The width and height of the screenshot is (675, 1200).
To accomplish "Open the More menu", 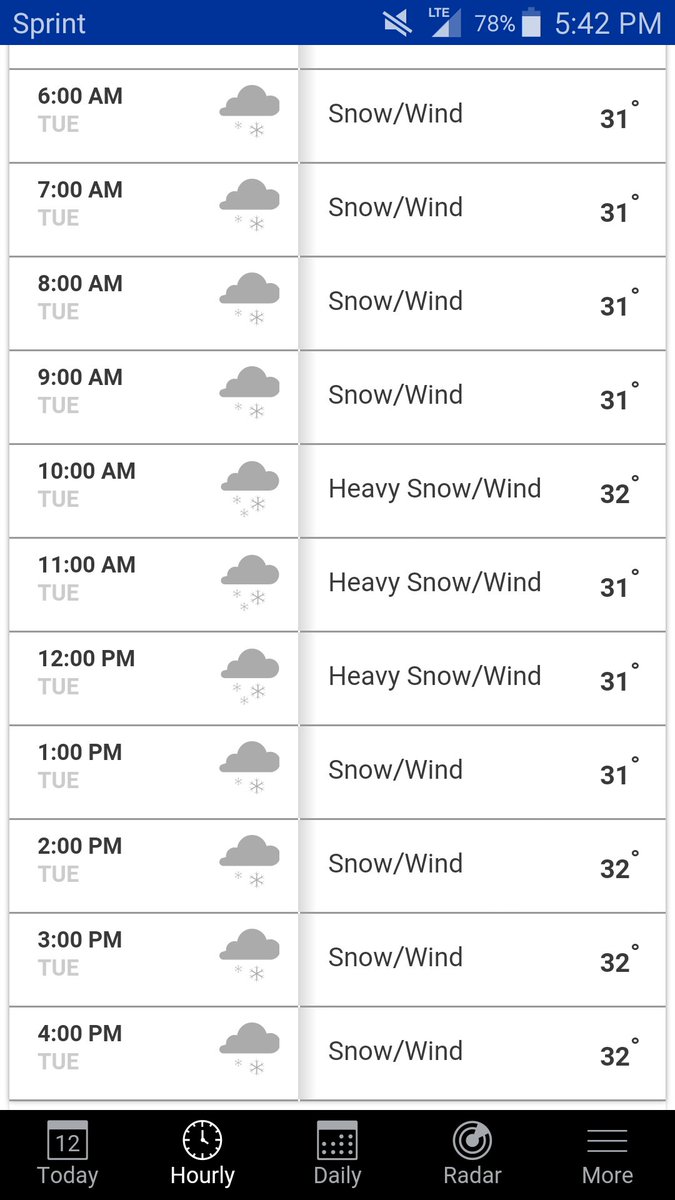I will pyautogui.click(x=607, y=1154).
